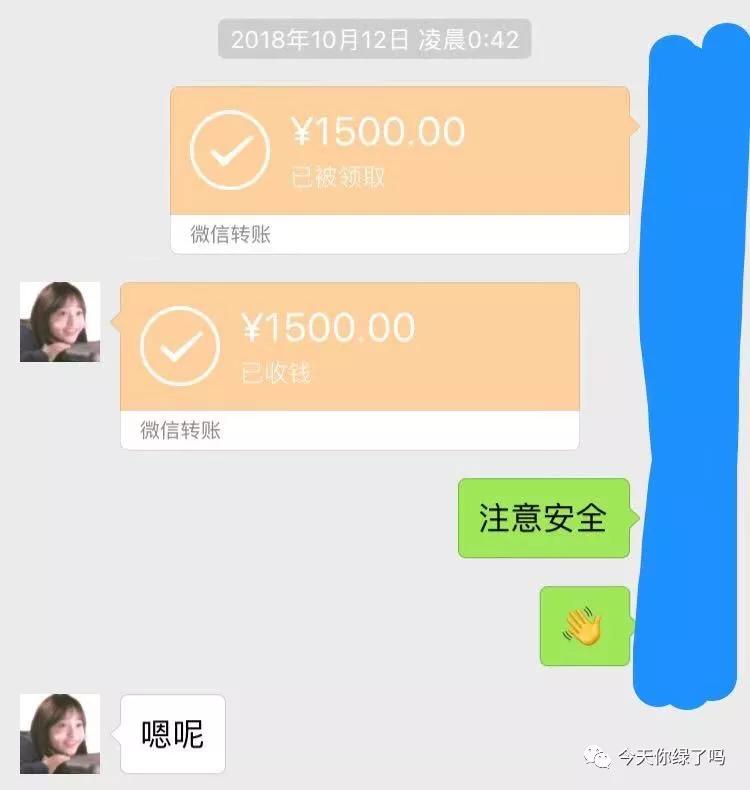750x790 pixels.
Task: Tap the waving hand emoji message
Action: click(586, 627)
